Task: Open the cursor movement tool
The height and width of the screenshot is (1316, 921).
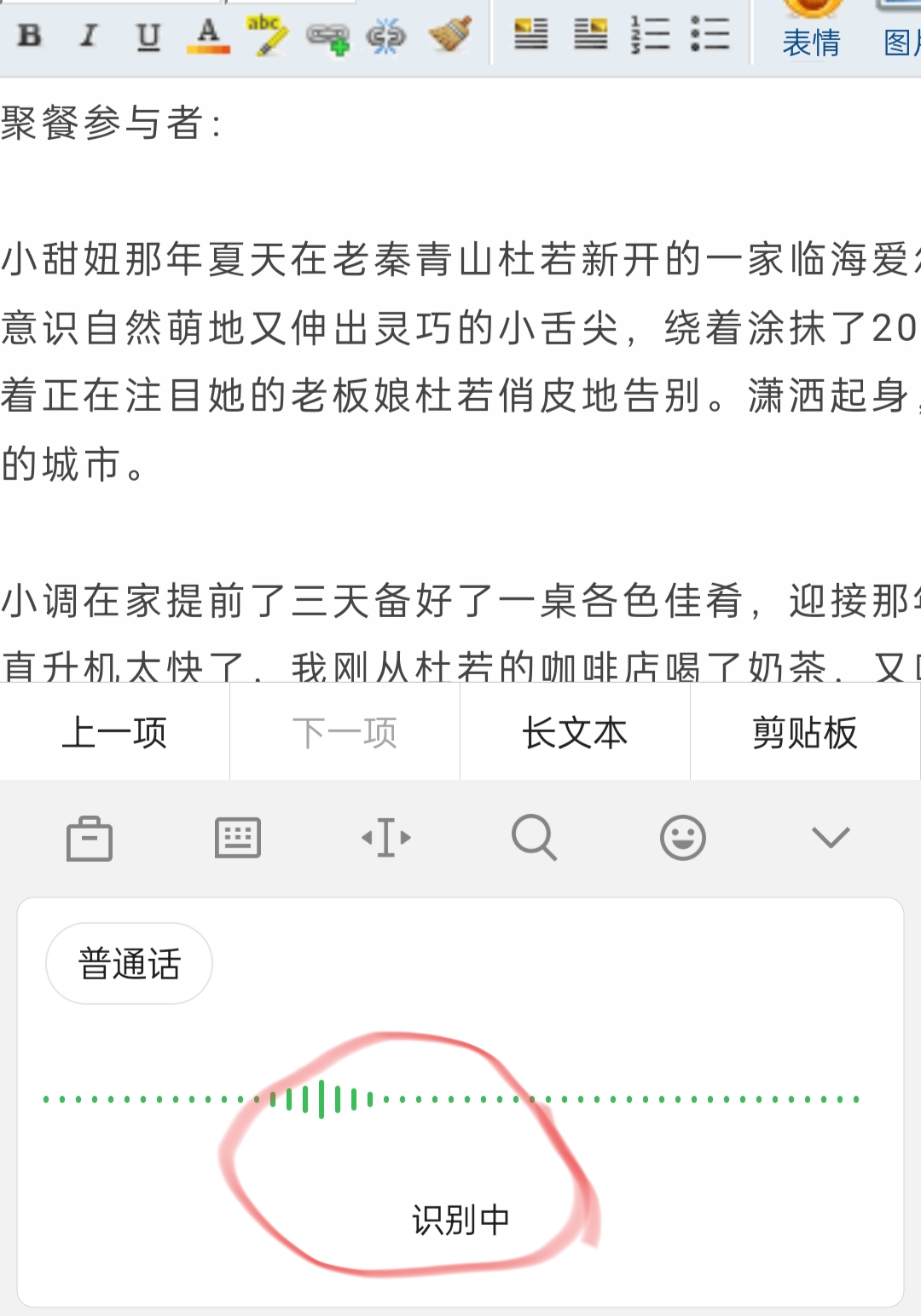Action: pyautogui.click(x=386, y=839)
